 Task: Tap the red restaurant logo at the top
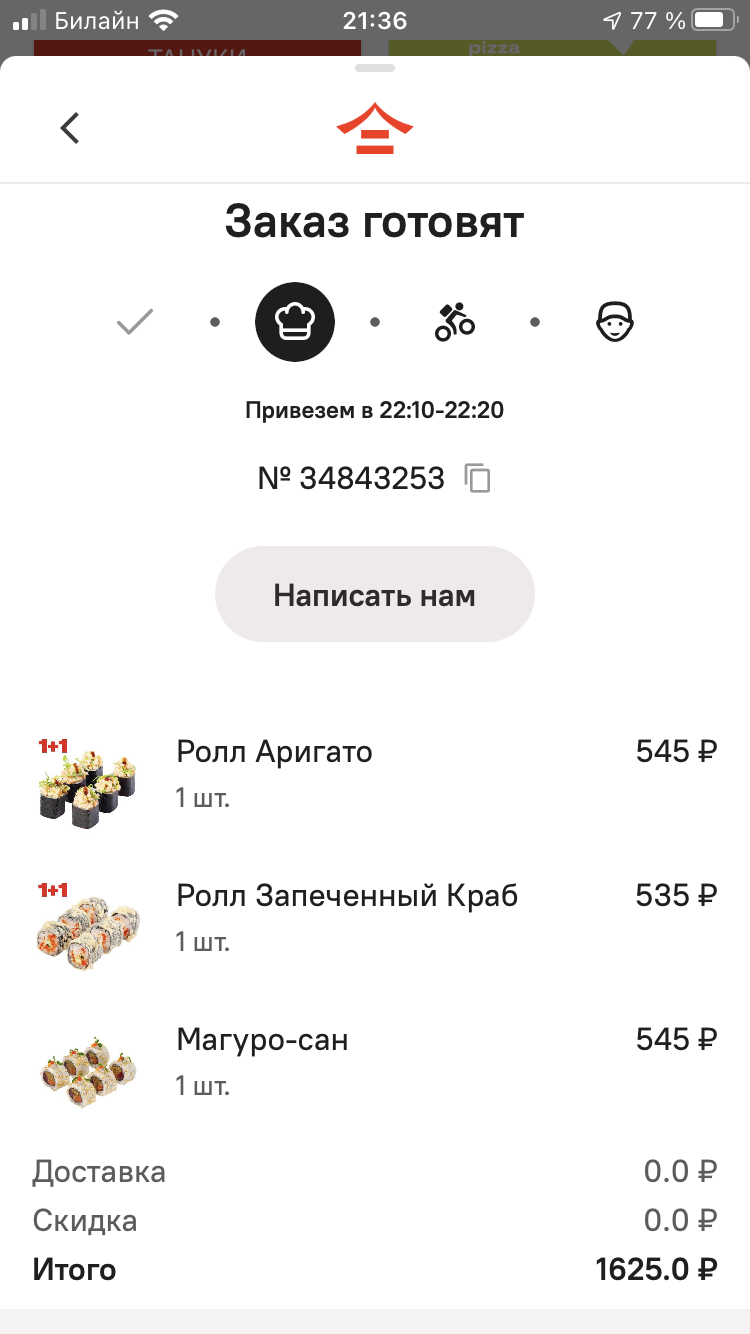coord(375,127)
